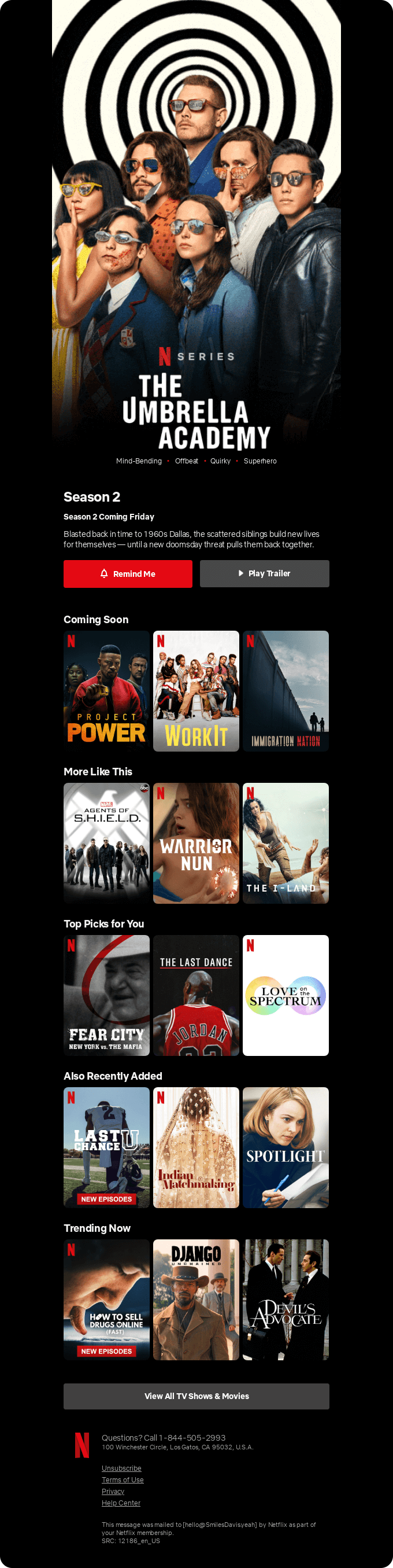This screenshot has width=393, height=1568.
Task: Tap View All TV Shows & Movies
Action: [x=196, y=1396]
